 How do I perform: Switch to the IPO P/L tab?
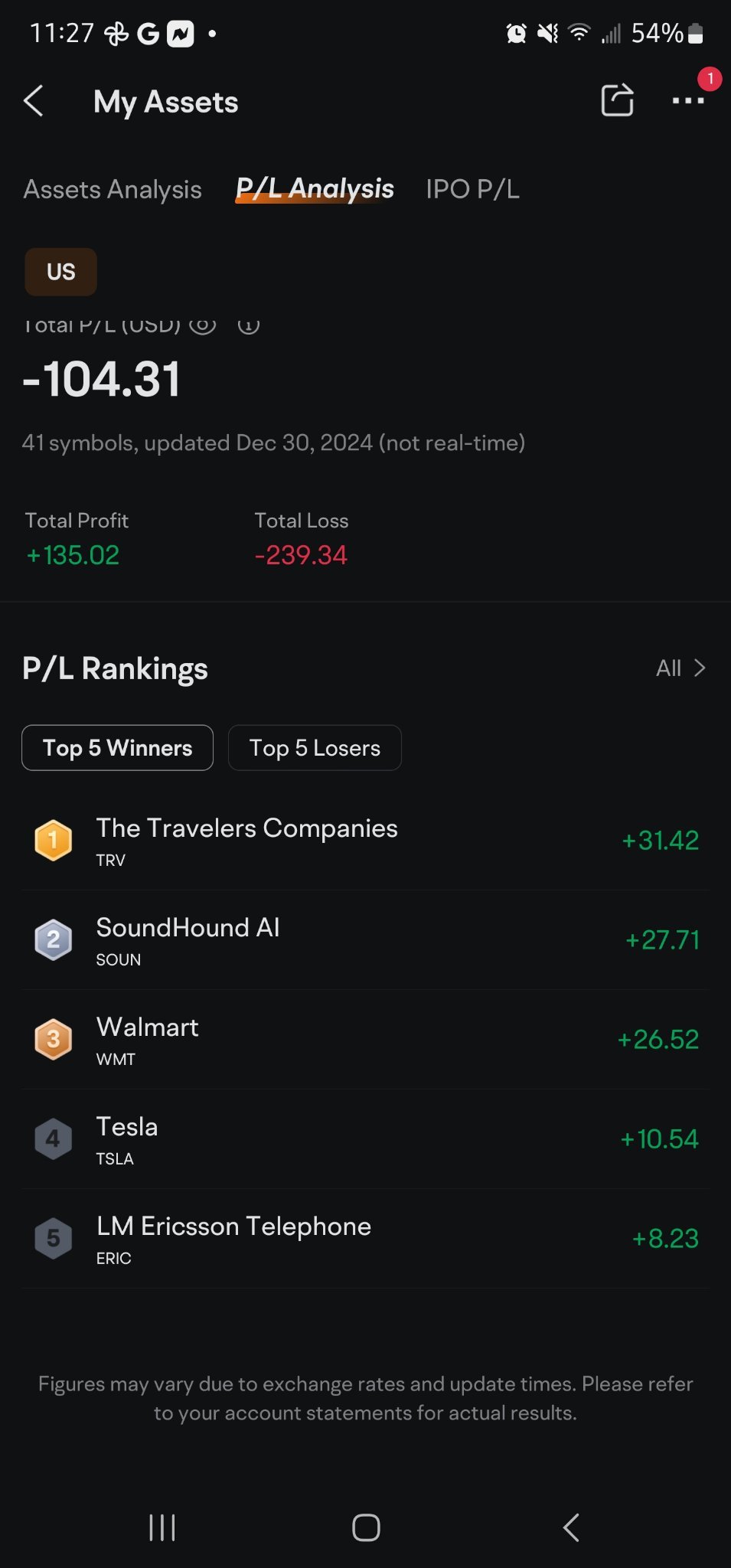tap(472, 189)
